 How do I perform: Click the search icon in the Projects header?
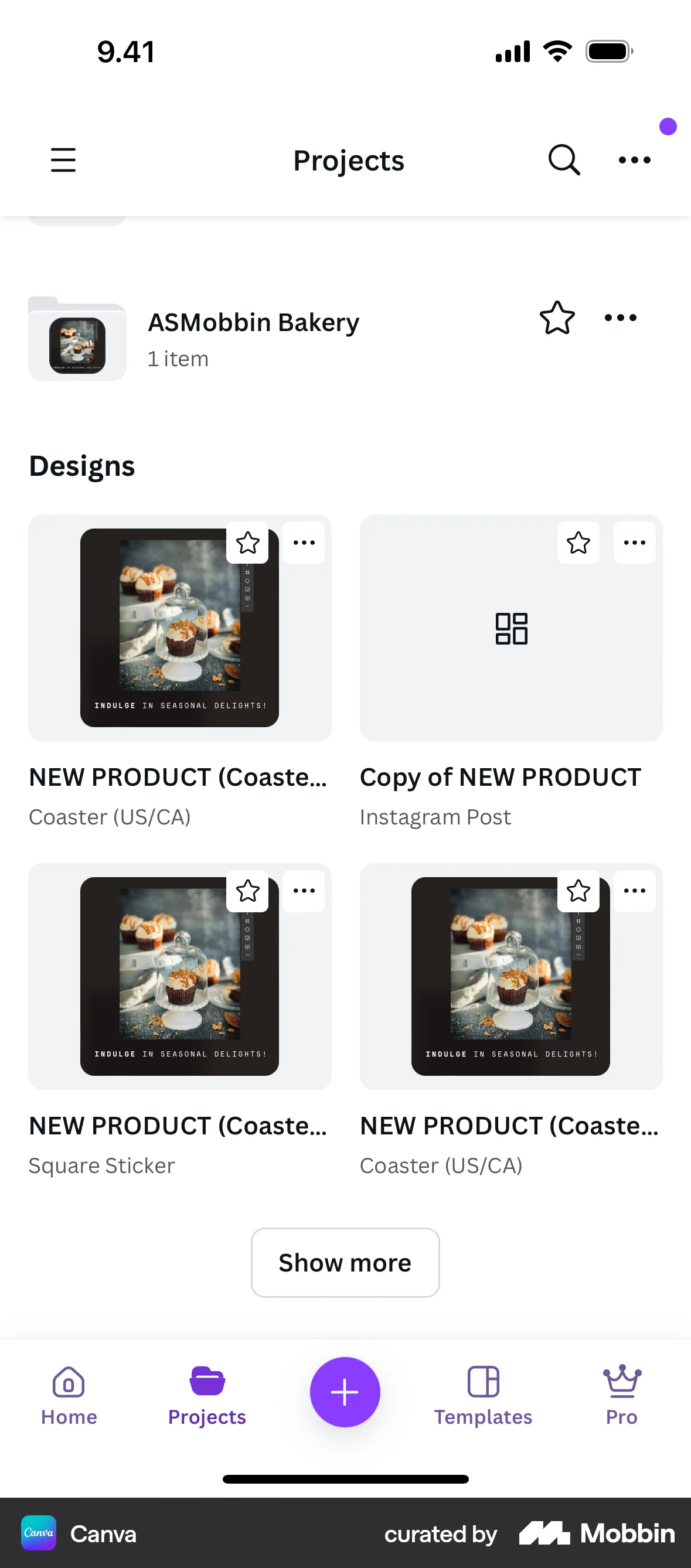coord(563,160)
